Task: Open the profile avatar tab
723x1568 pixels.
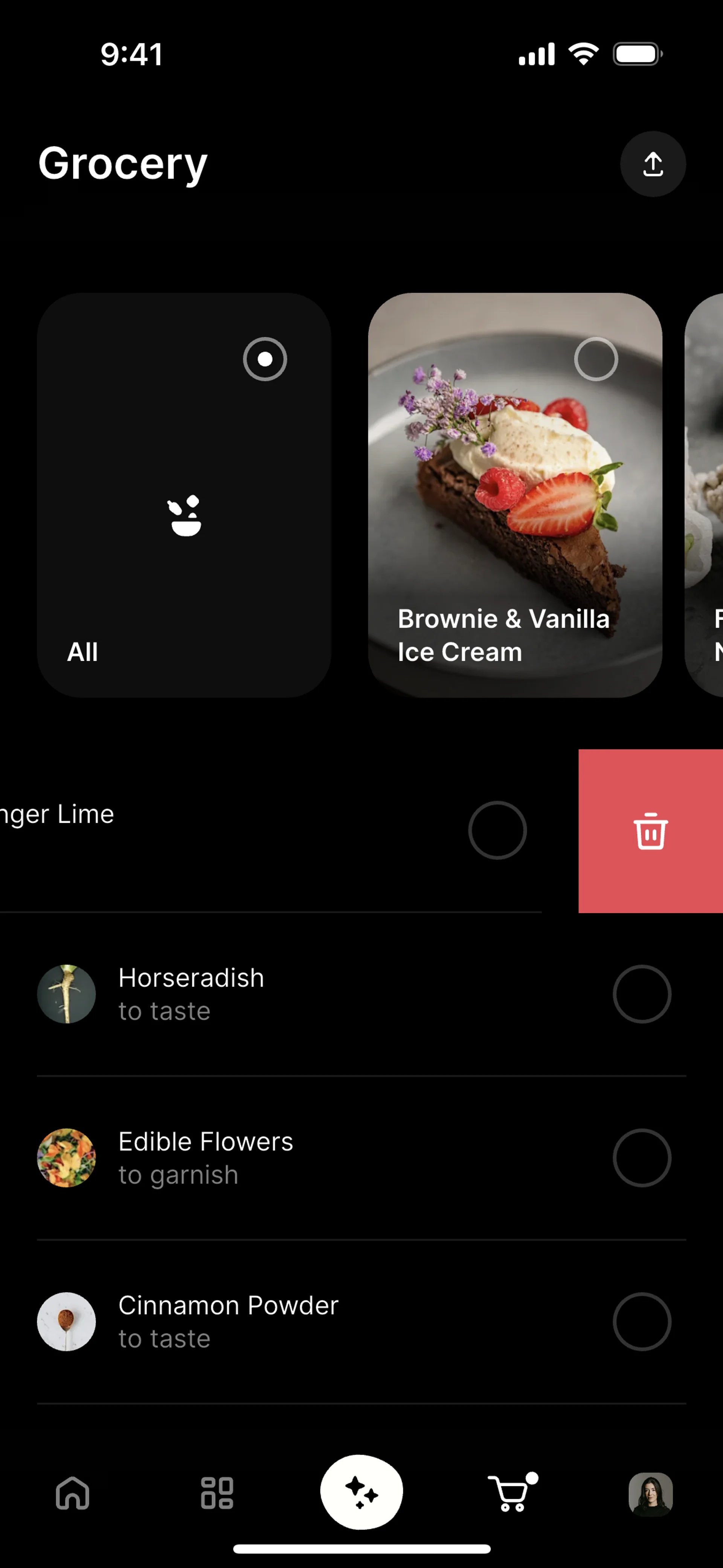Action: (x=650, y=1493)
